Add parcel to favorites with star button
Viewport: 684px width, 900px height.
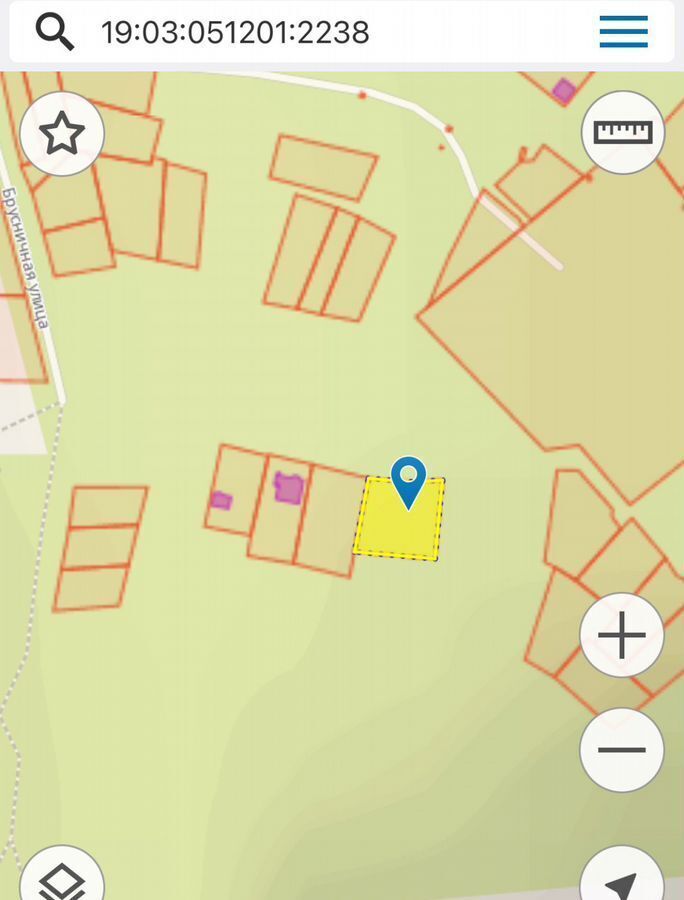pos(62,133)
